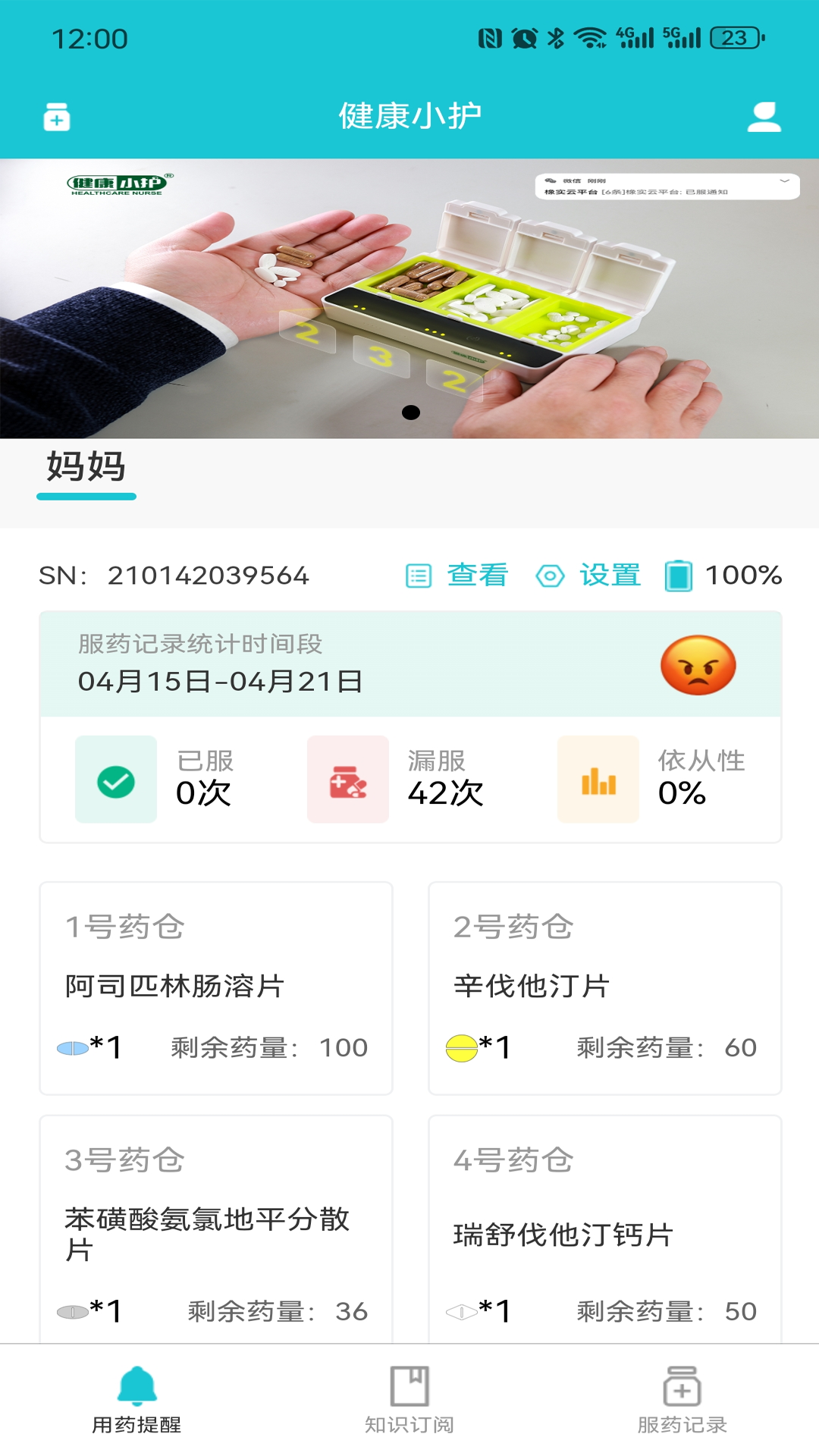Tap the add medicine box icon

click(57, 117)
